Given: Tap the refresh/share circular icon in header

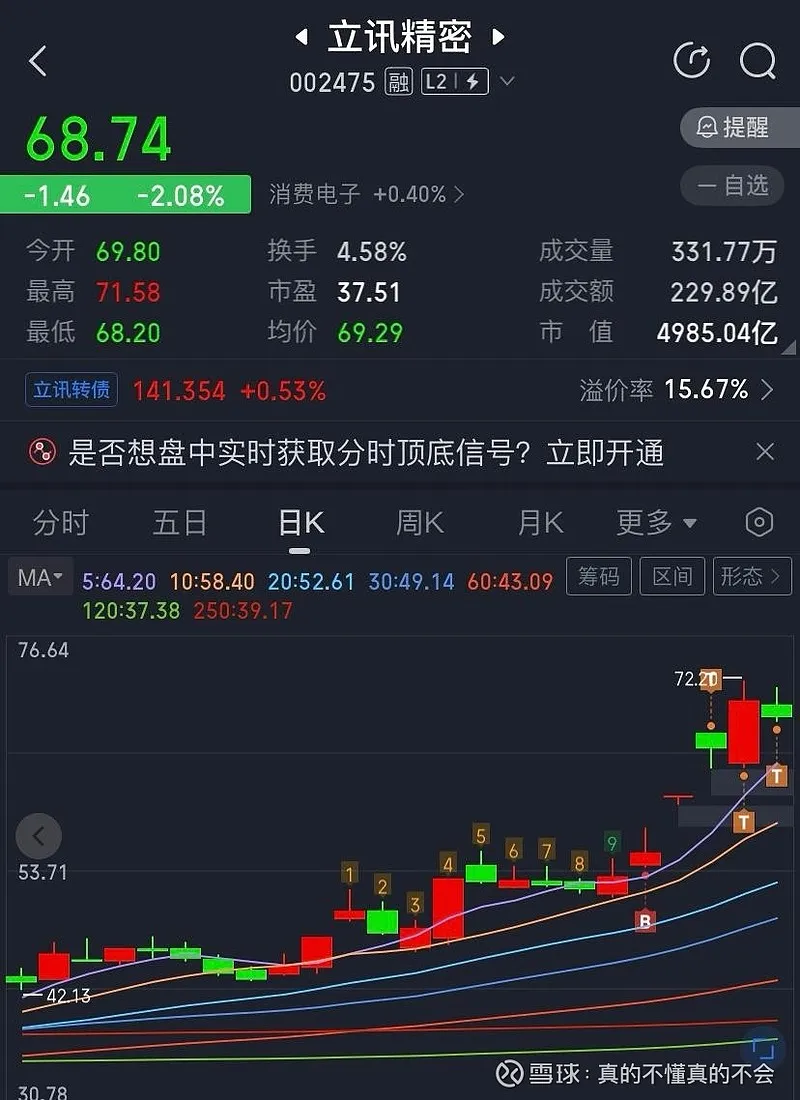Looking at the screenshot, I should point(692,61).
